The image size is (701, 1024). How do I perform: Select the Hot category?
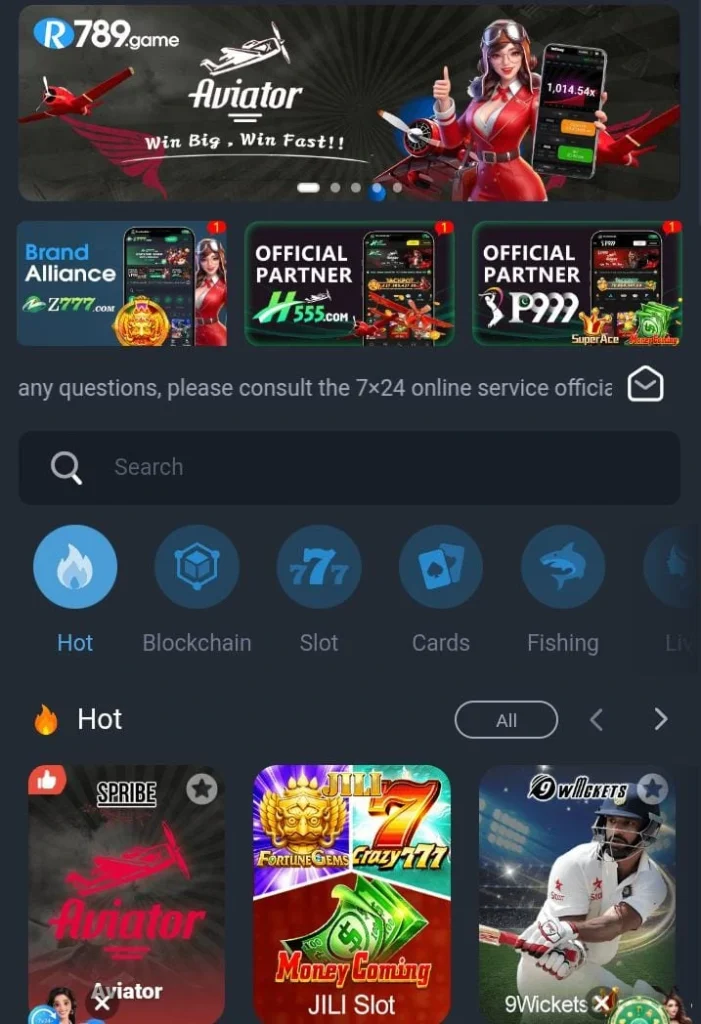75,568
